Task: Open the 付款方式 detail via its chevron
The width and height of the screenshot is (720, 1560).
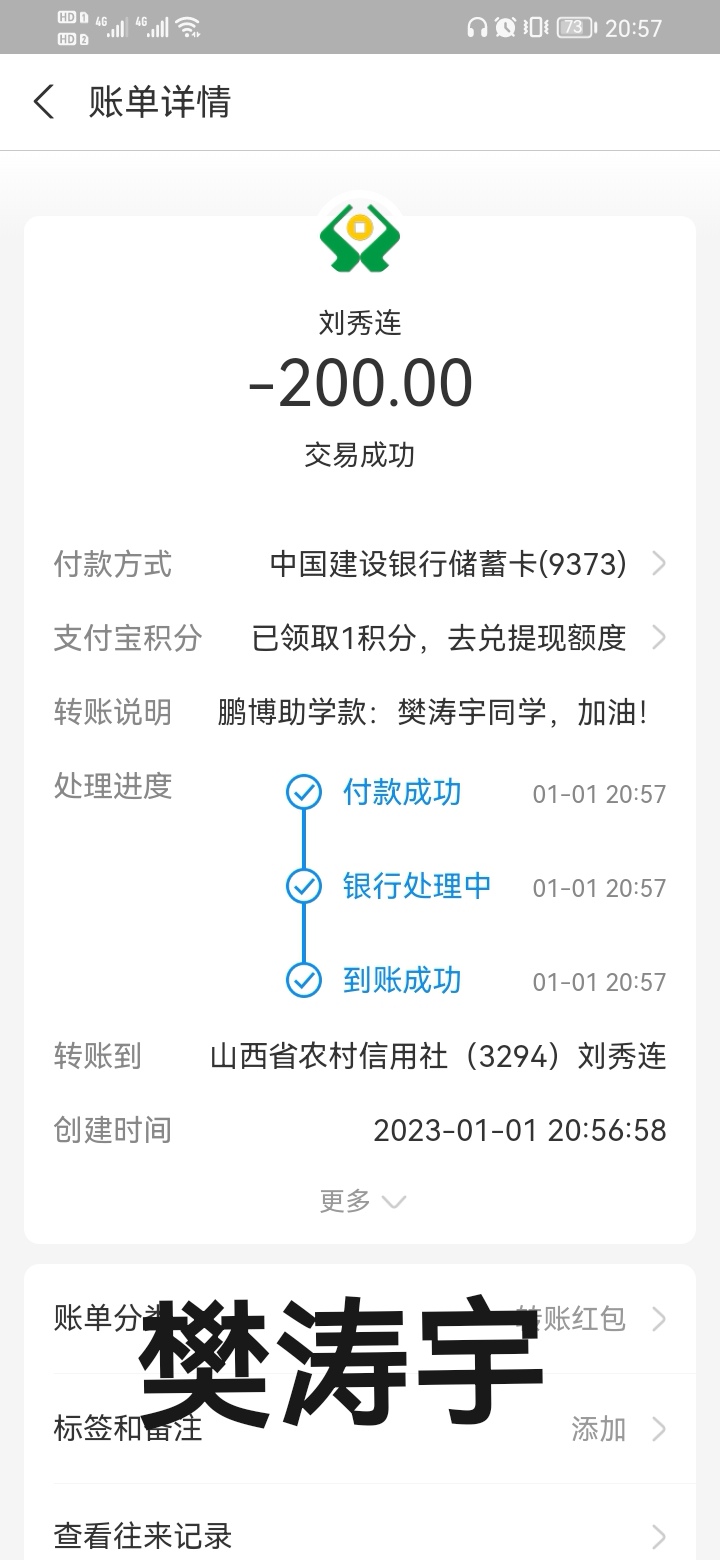Action: pos(660,564)
